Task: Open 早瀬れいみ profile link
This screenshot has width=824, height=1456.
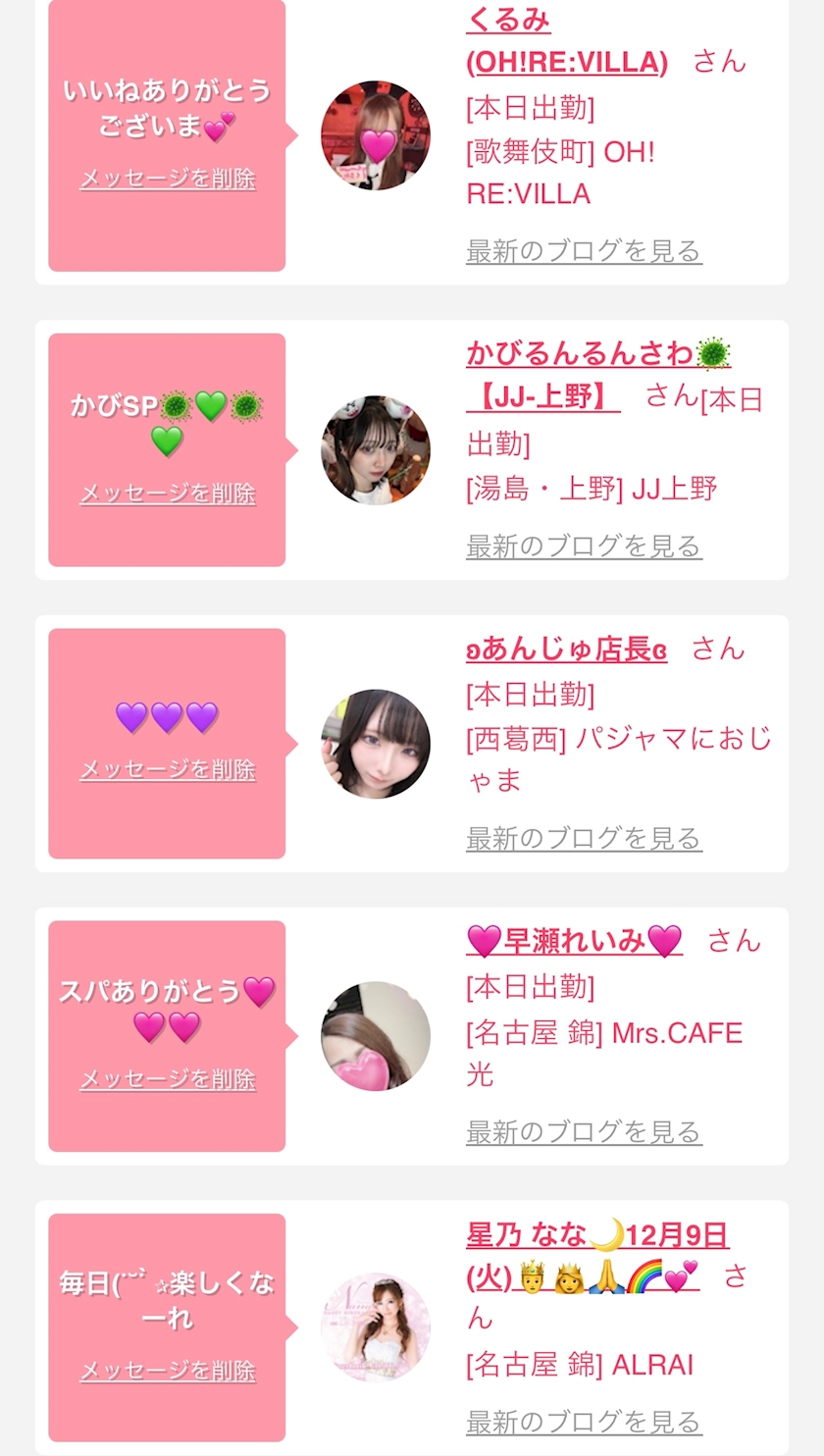Action: click(x=574, y=941)
